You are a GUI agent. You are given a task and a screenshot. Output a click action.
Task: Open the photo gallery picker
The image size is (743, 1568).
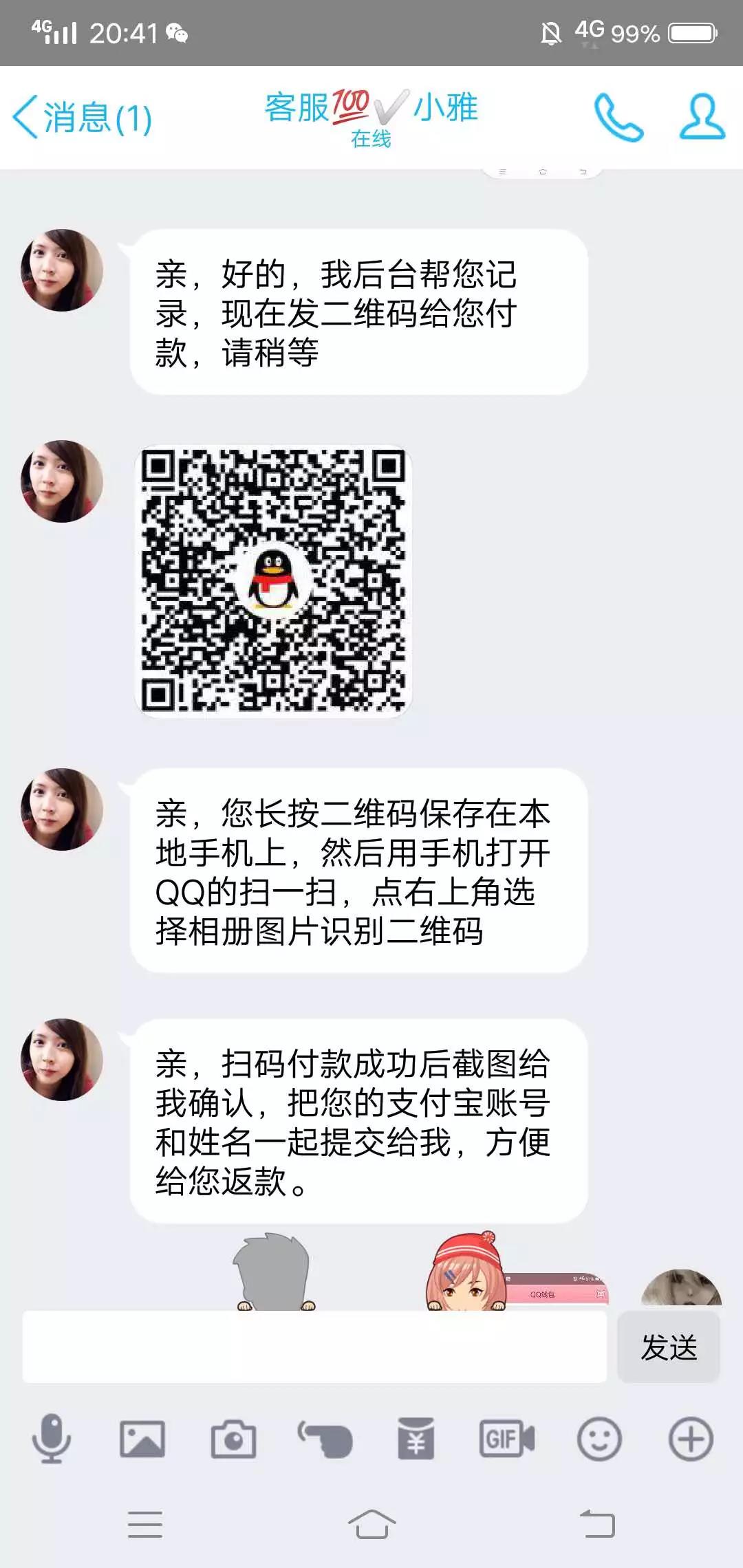click(x=142, y=1439)
